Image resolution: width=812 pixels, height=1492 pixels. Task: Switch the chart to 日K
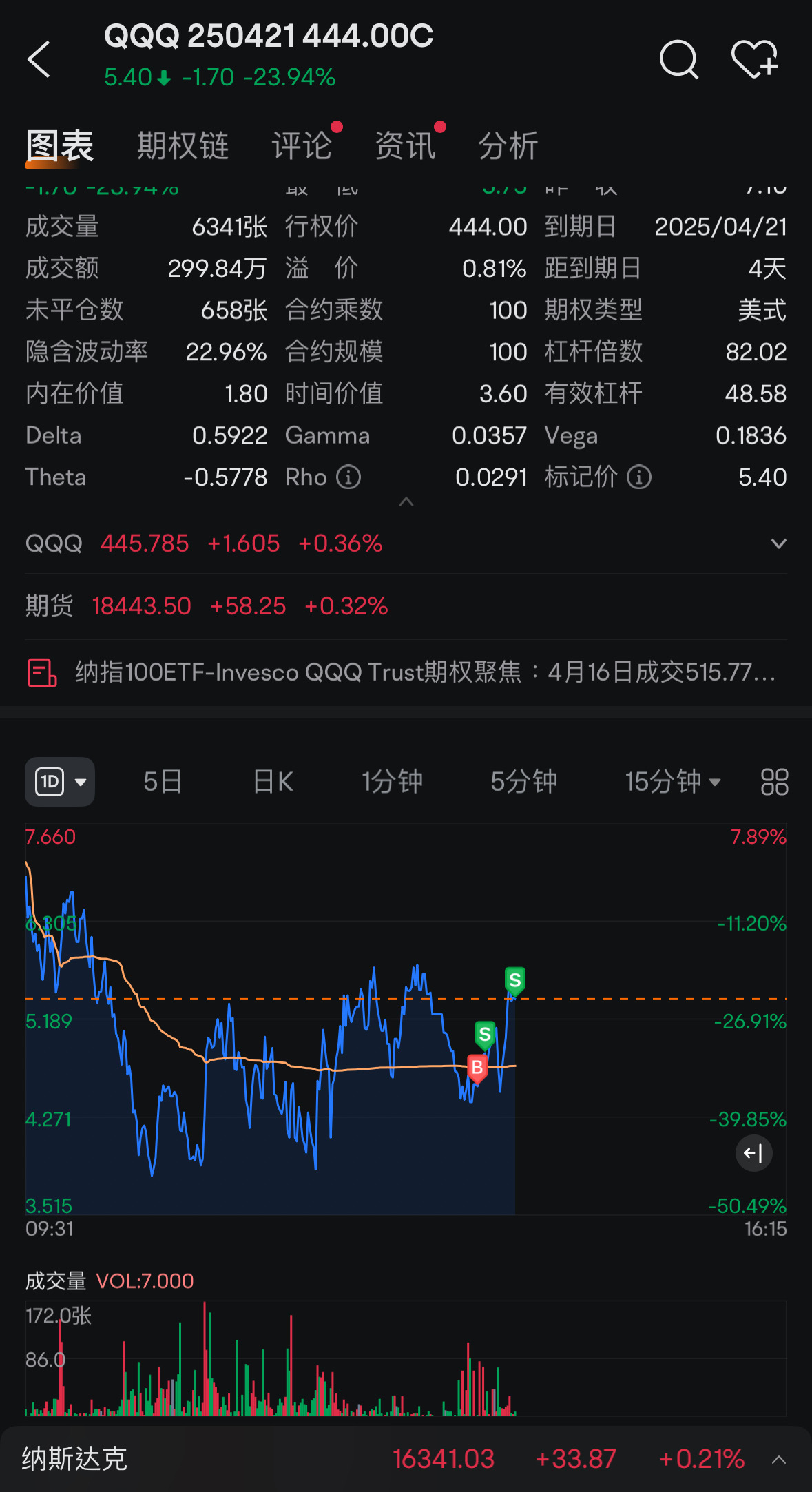[273, 782]
